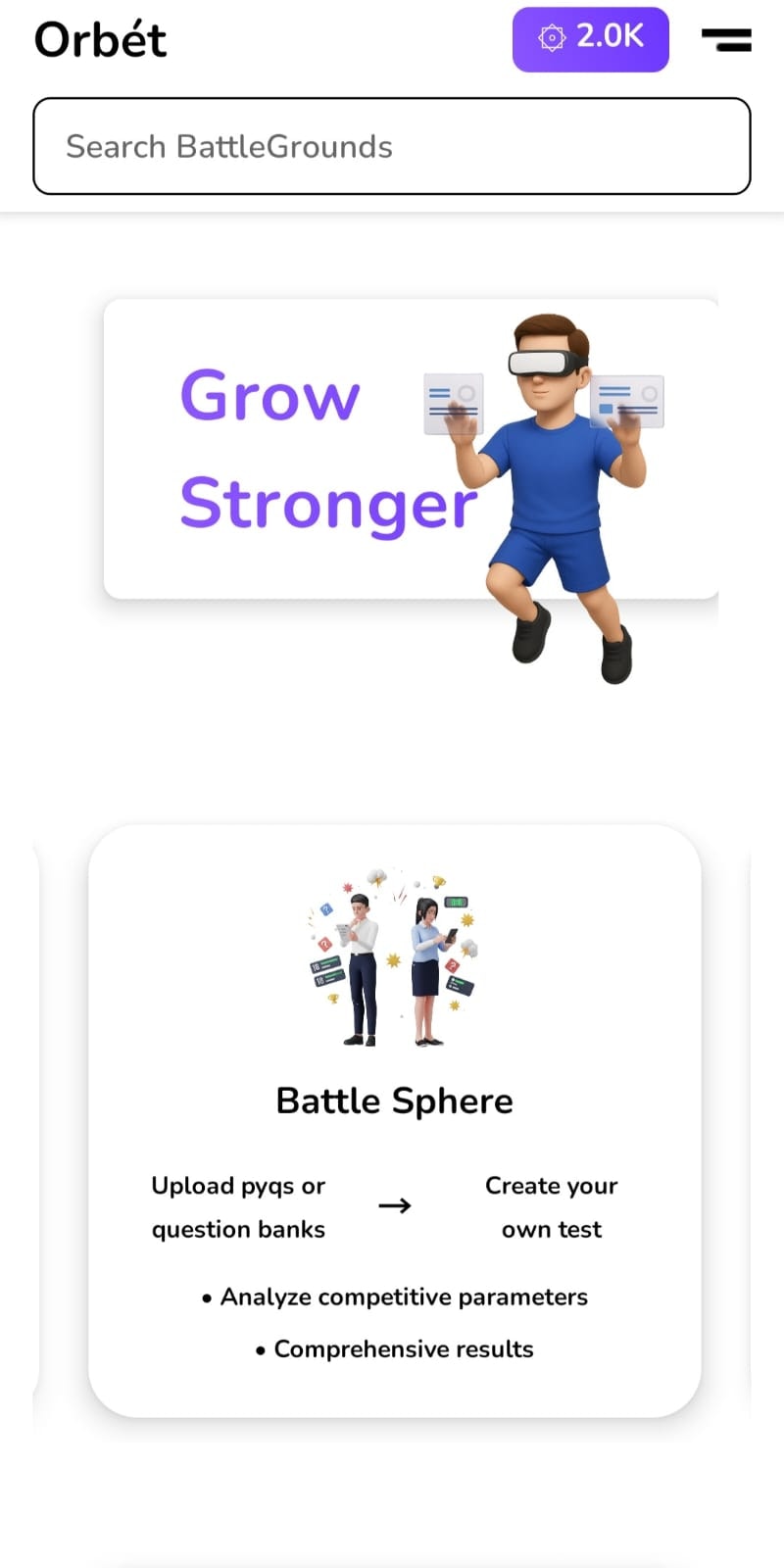Open the 2.0K coins balance button
This screenshot has height=1568, width=784.
590,39
